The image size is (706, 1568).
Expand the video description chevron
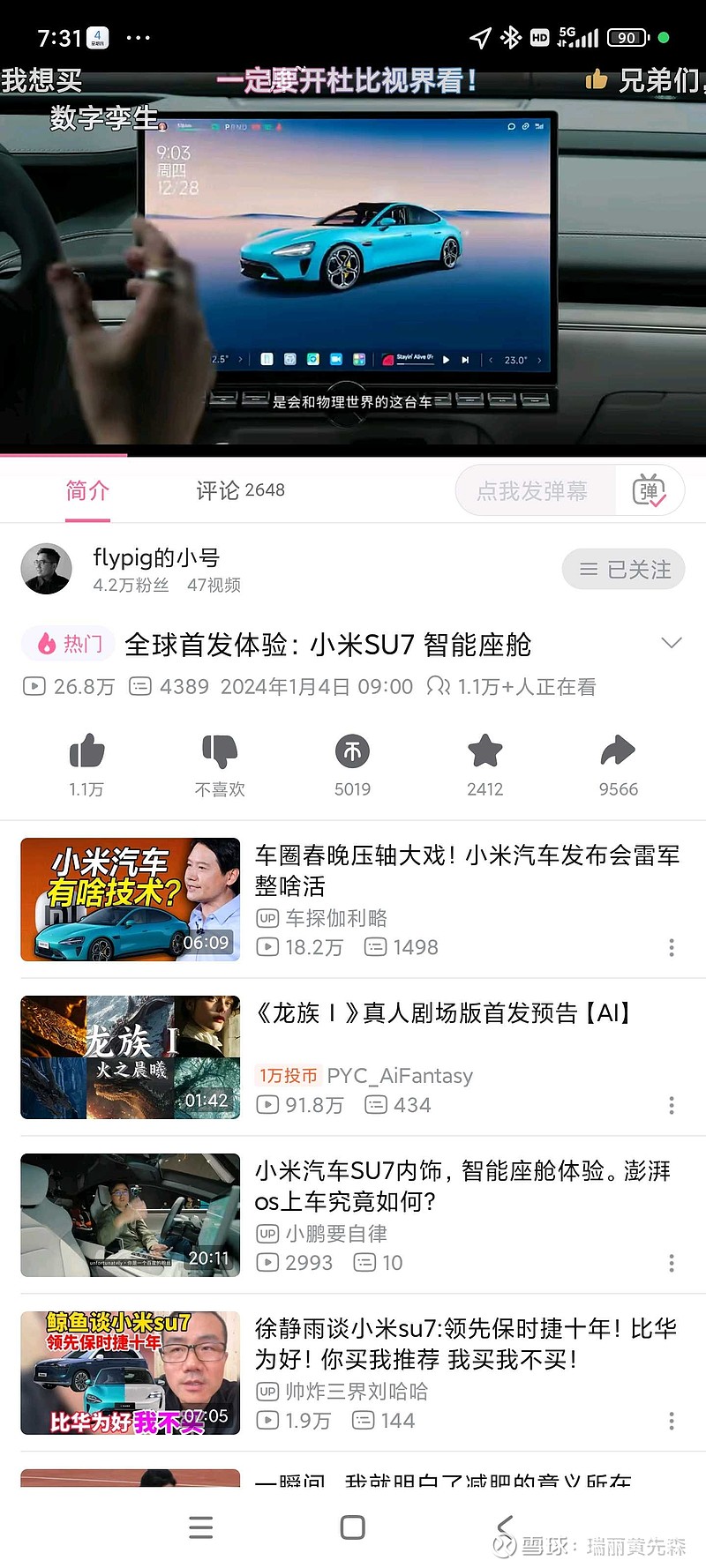(672, 644)
